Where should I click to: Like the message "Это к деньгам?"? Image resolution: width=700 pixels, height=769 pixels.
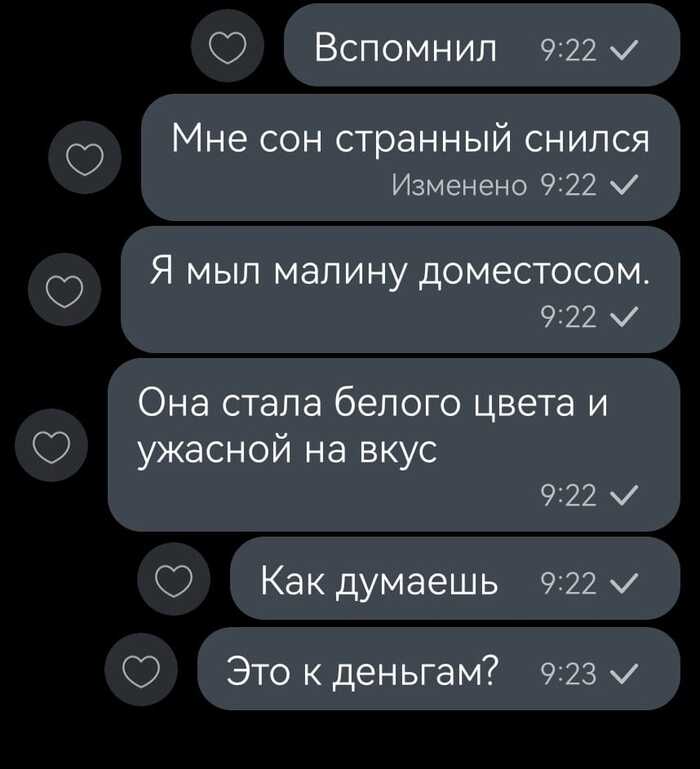point(142,670)
